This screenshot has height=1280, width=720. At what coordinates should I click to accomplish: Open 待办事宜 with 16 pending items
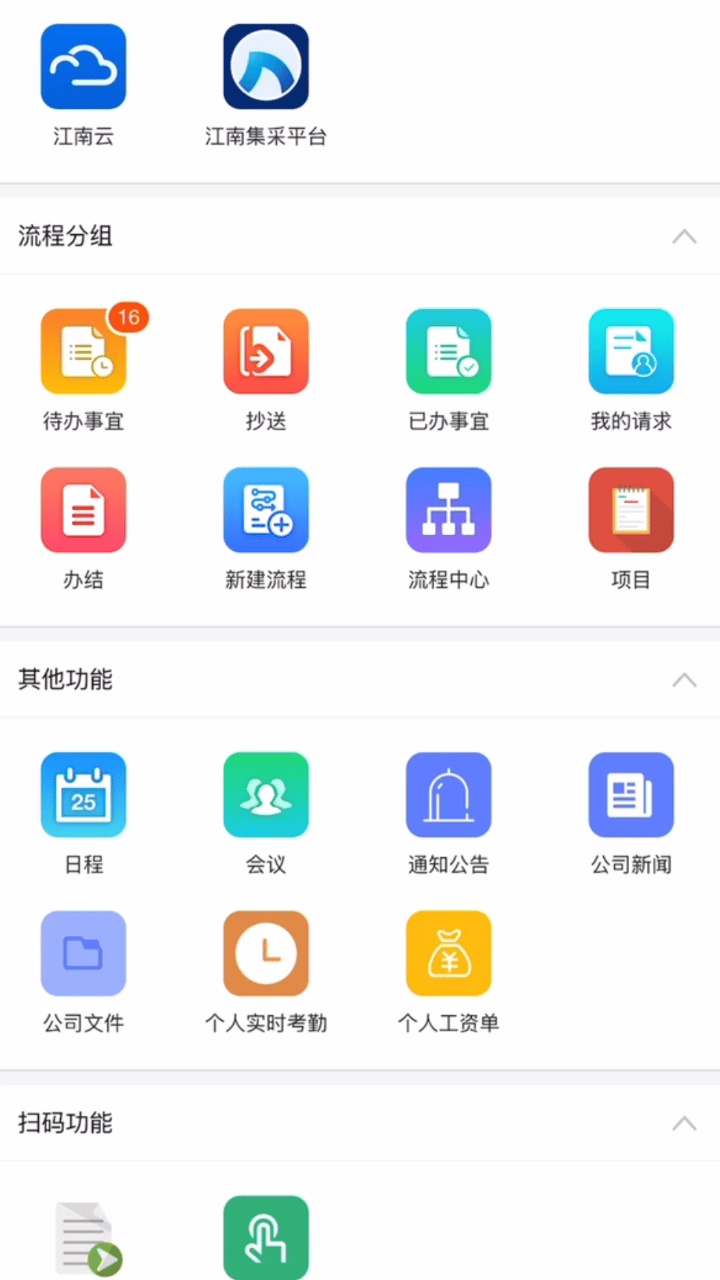(x=83, y=351)
